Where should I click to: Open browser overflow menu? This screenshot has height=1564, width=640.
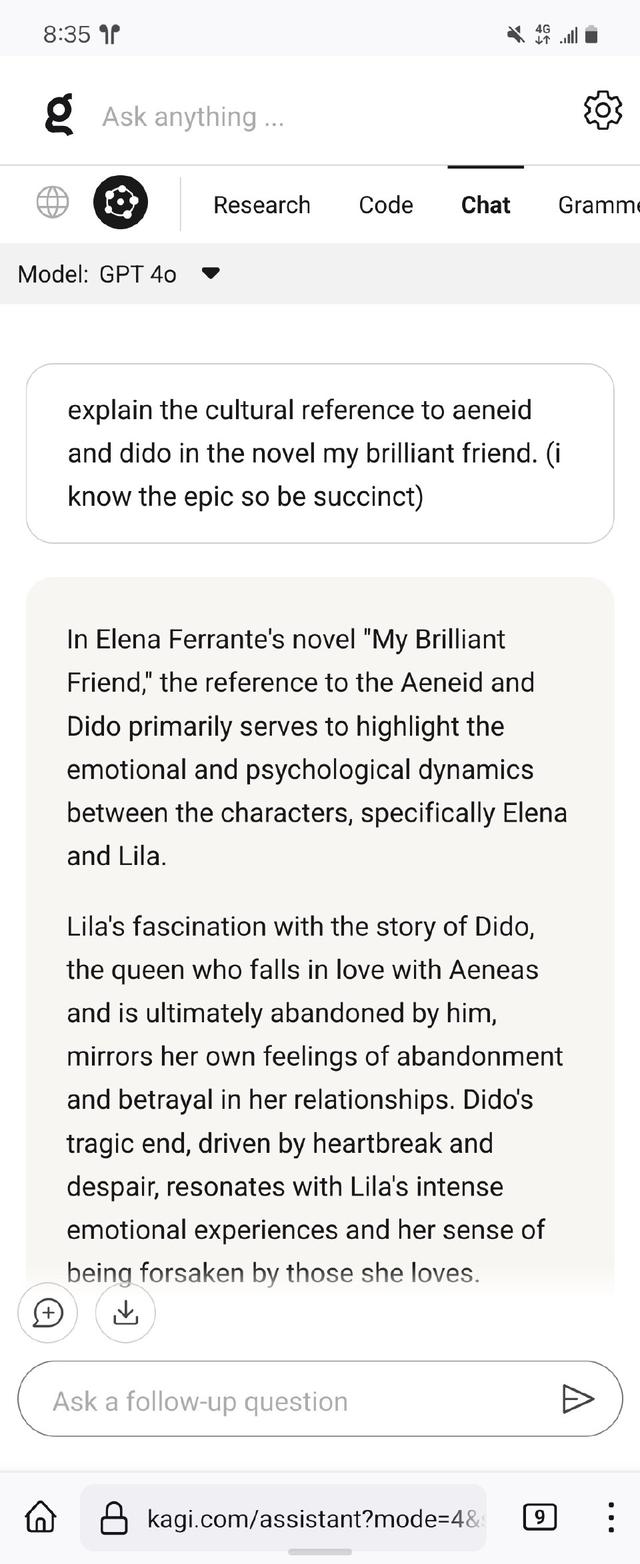pyautogui.click(x=611, y=1517)
